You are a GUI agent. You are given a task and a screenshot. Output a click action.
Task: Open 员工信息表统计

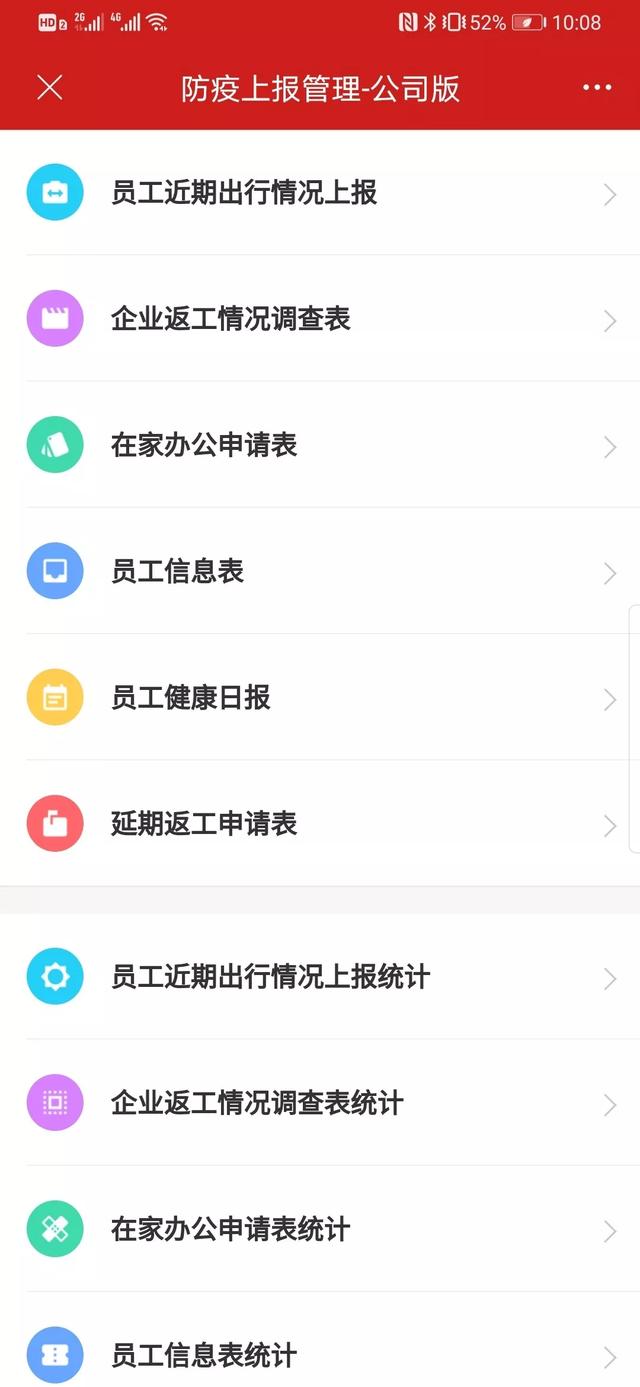coord(320,1340)
